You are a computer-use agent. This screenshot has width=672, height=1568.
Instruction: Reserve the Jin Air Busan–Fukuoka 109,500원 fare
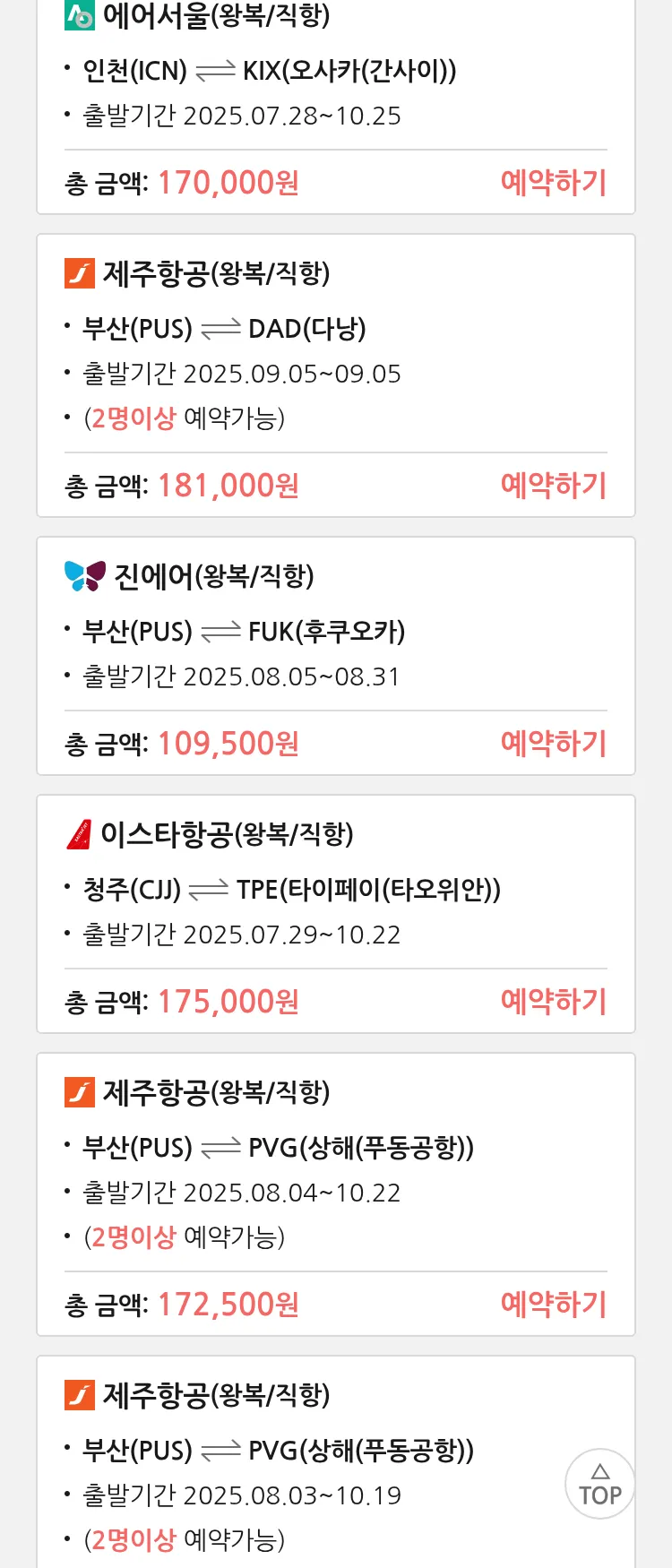(x=553, y=744)
